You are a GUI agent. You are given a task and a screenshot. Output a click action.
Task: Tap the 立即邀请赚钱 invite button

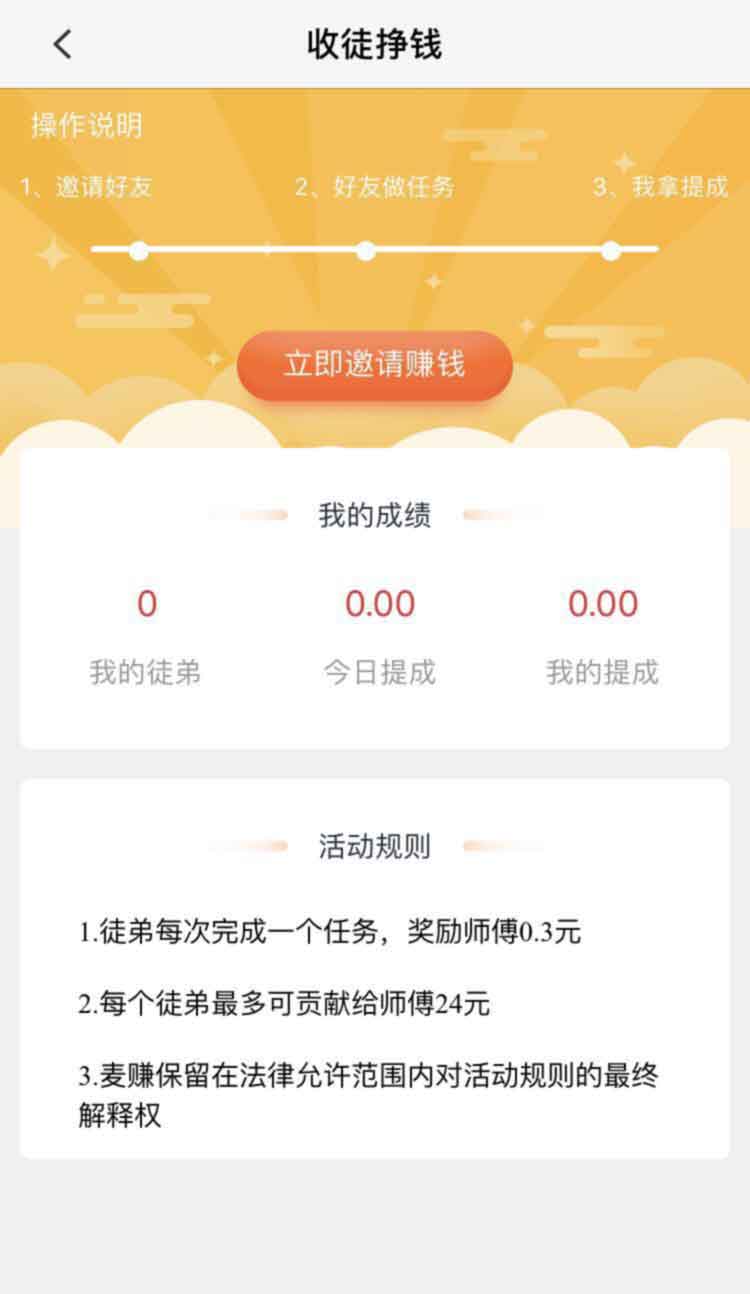375,365
